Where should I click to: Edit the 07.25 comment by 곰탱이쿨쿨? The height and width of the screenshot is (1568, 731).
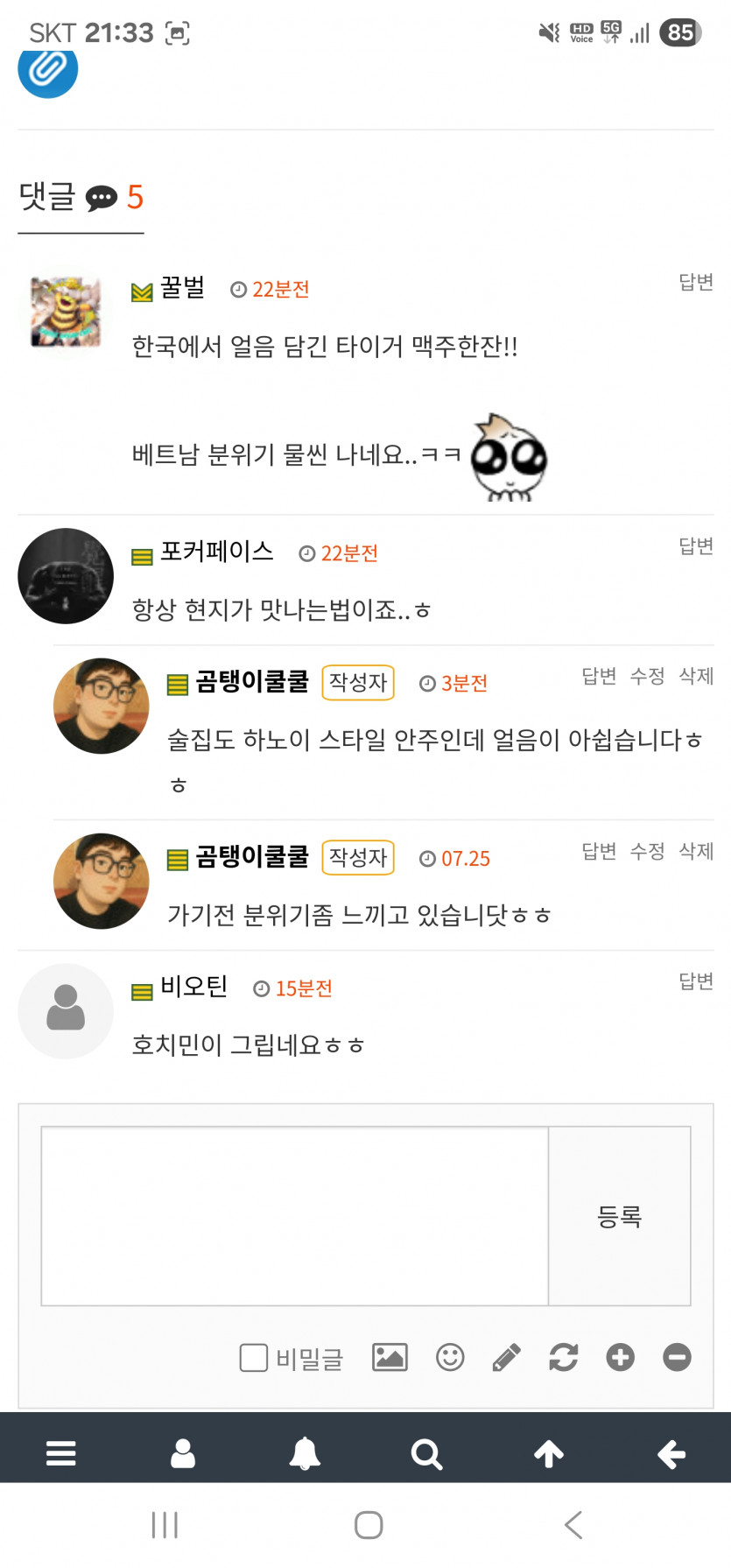[648, 851]
